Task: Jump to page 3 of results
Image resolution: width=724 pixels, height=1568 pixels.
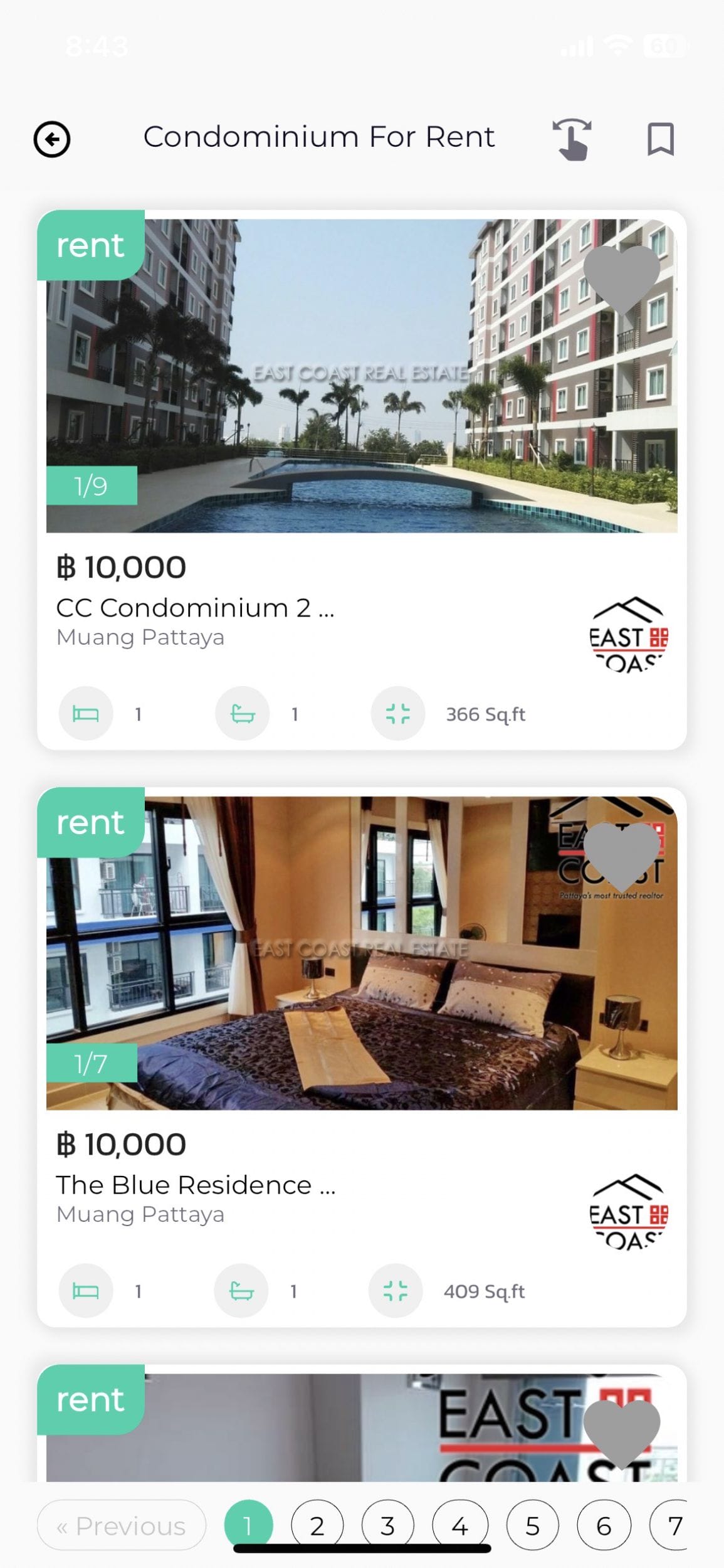Action: pyautogui.click(x=388, y=1525)
